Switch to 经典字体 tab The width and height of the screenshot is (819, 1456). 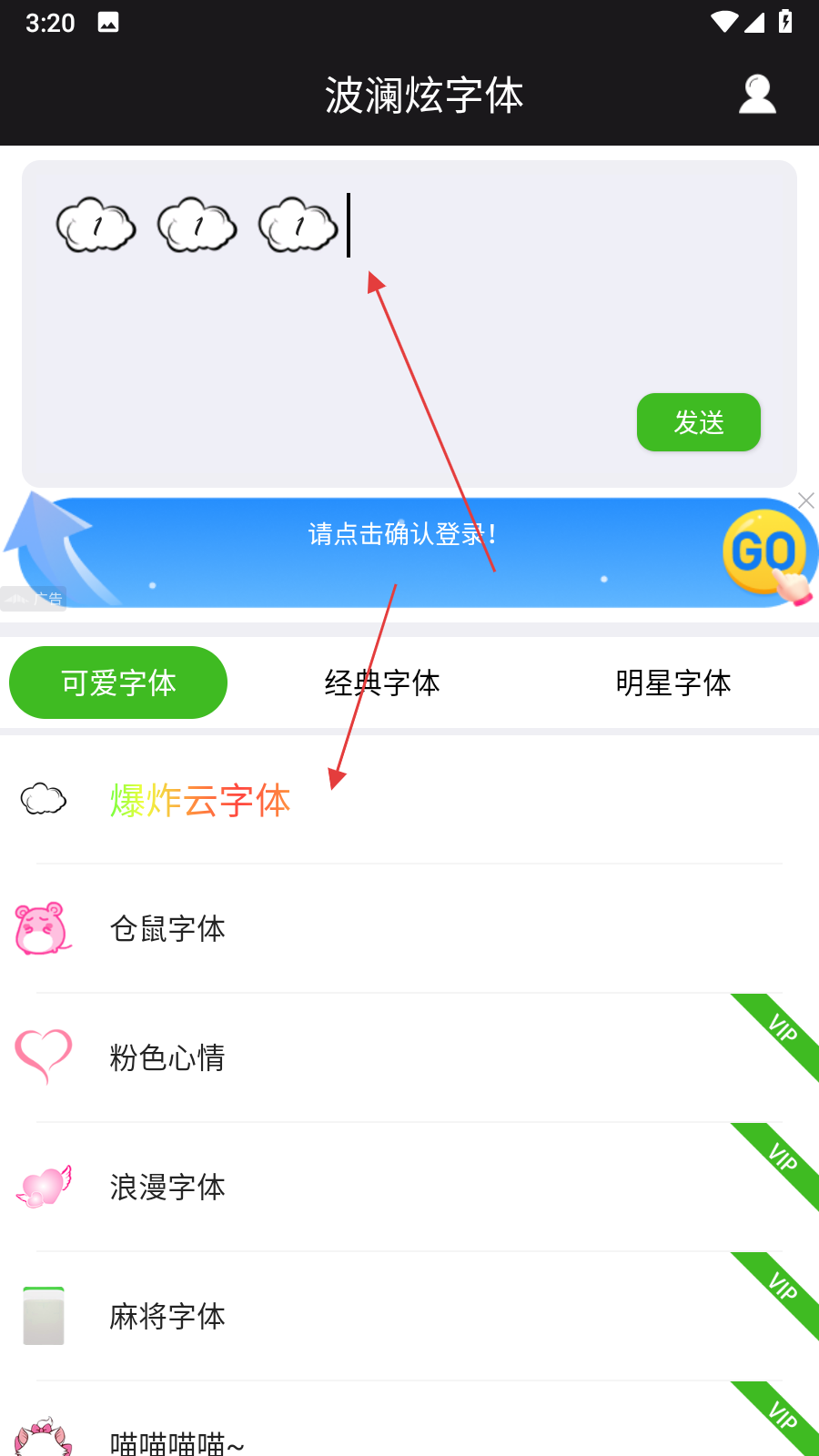(x=382, y=682)
